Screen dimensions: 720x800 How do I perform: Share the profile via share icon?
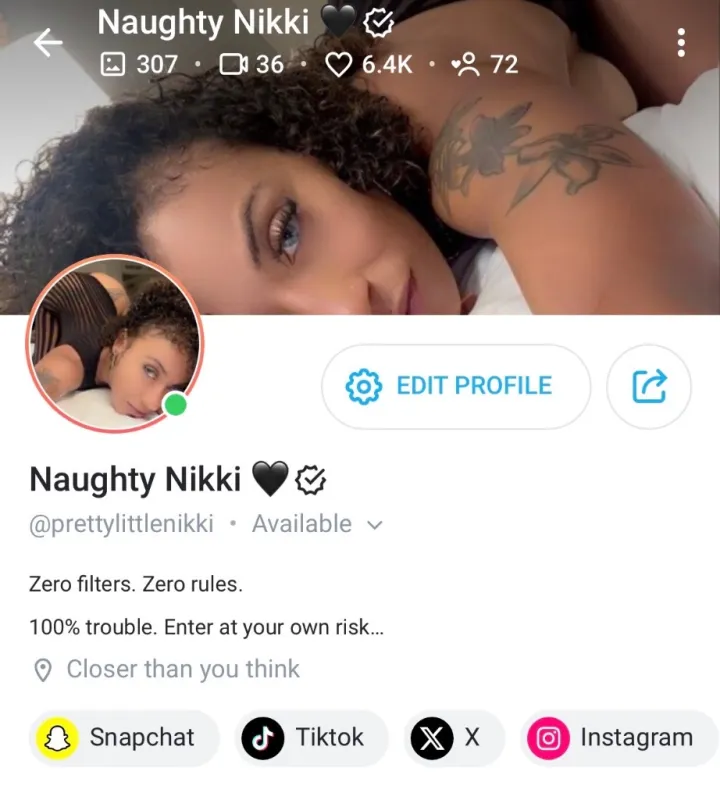(649, 386)
